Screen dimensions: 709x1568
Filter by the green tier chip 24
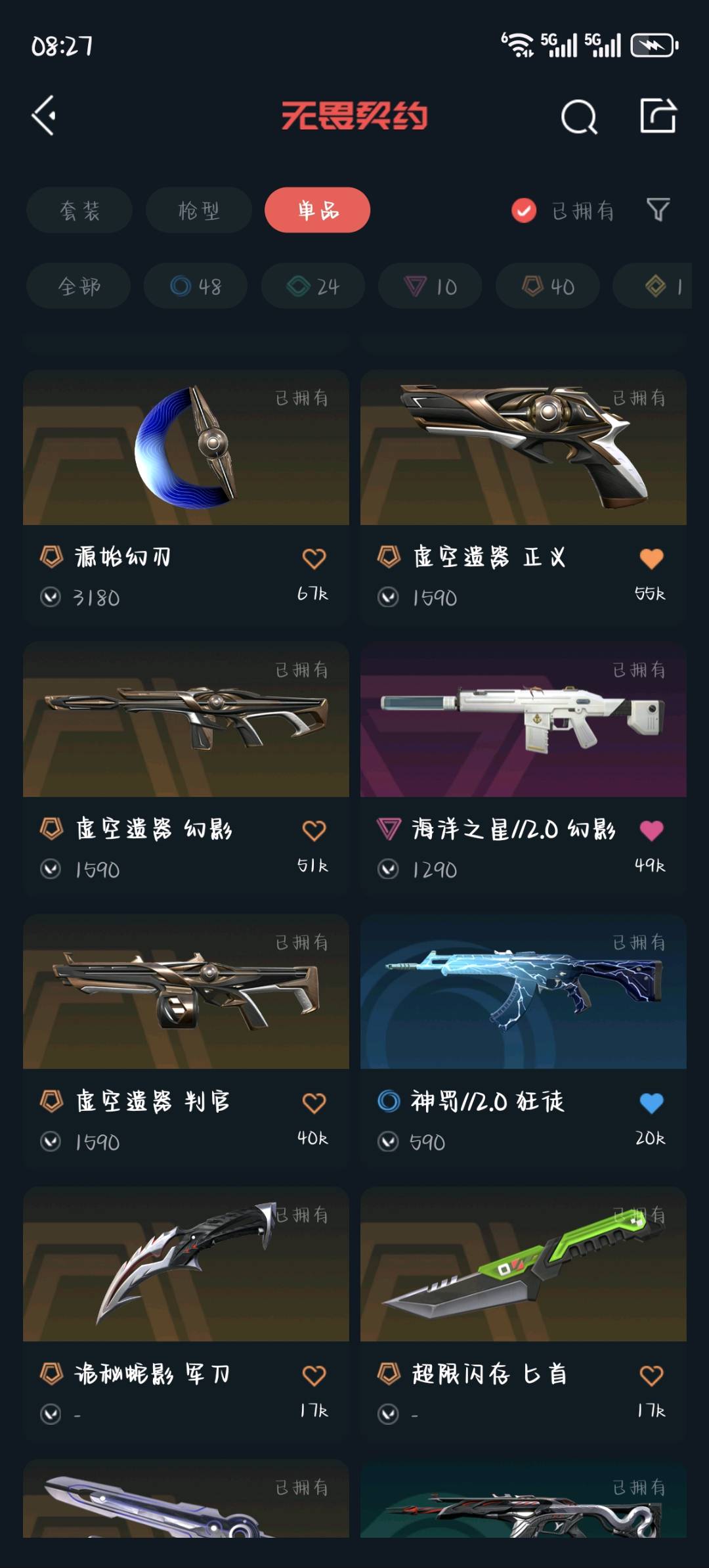coord(313,286)
